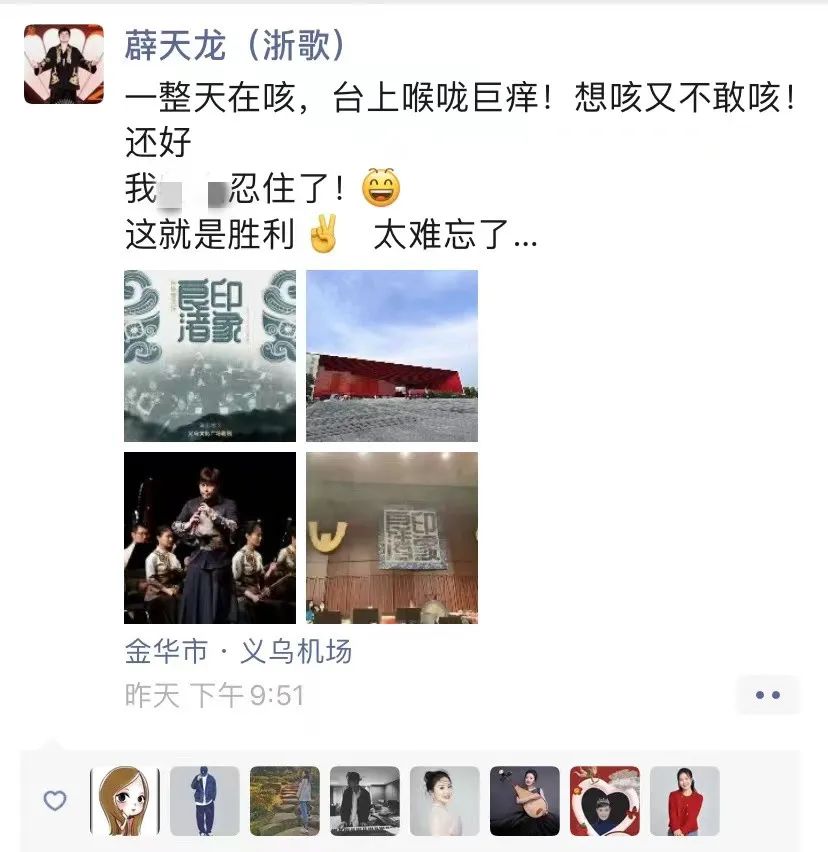828x852 pixels.
Task: Open the black-and-white piano avatar
Action: (365, 801)
